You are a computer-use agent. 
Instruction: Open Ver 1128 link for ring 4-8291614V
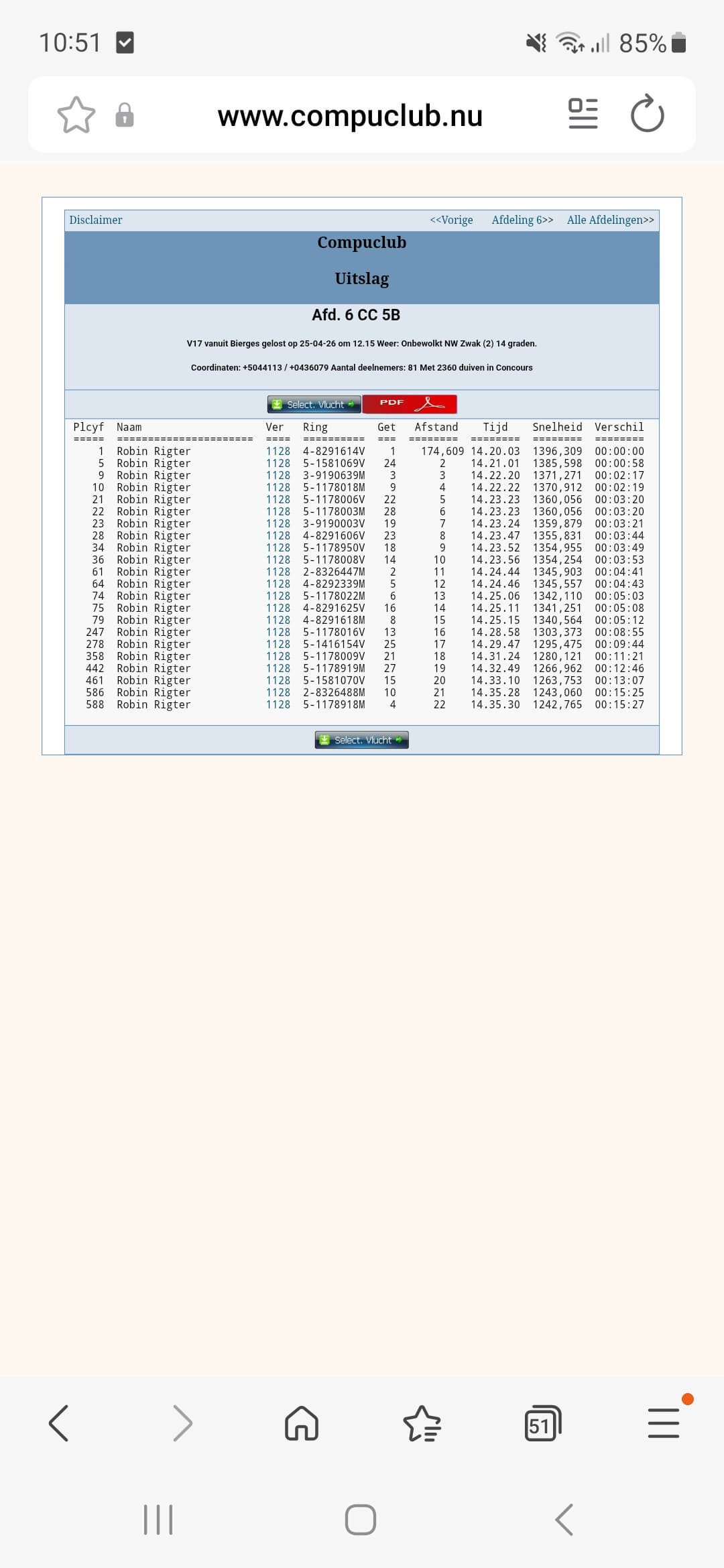(x=278, y=452)
